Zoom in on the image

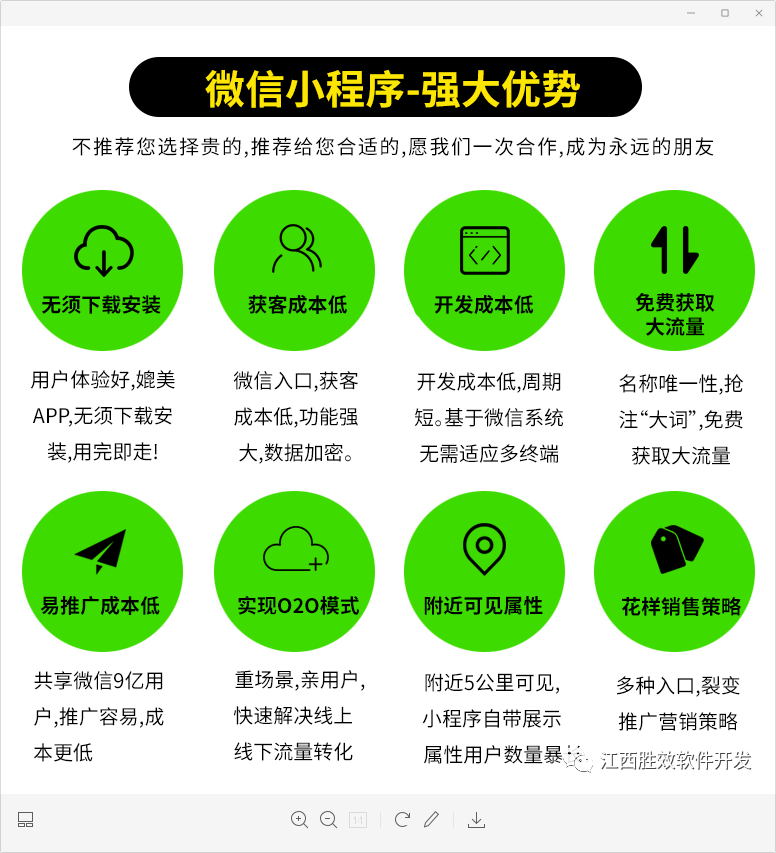pyautogui.click(x=299, y=820)
